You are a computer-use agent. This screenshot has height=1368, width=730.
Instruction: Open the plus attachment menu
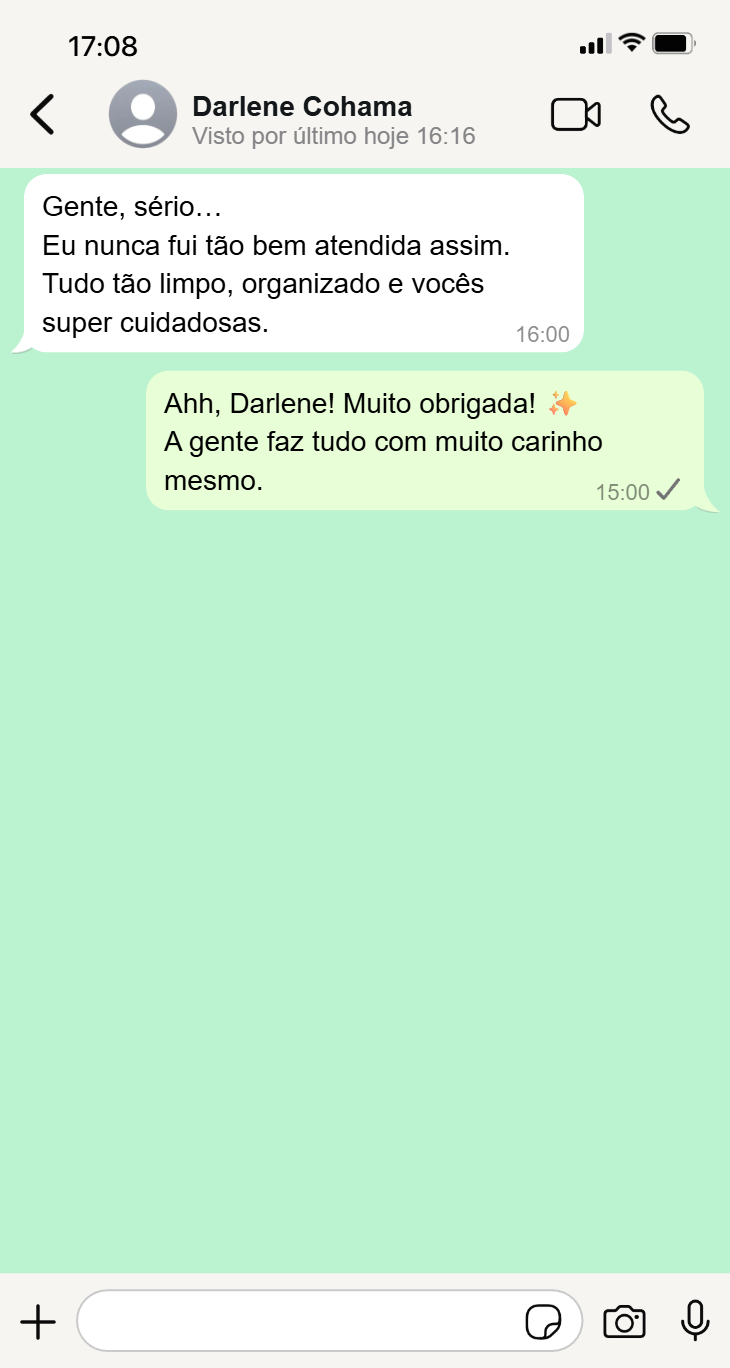[x=38, y=1322]
